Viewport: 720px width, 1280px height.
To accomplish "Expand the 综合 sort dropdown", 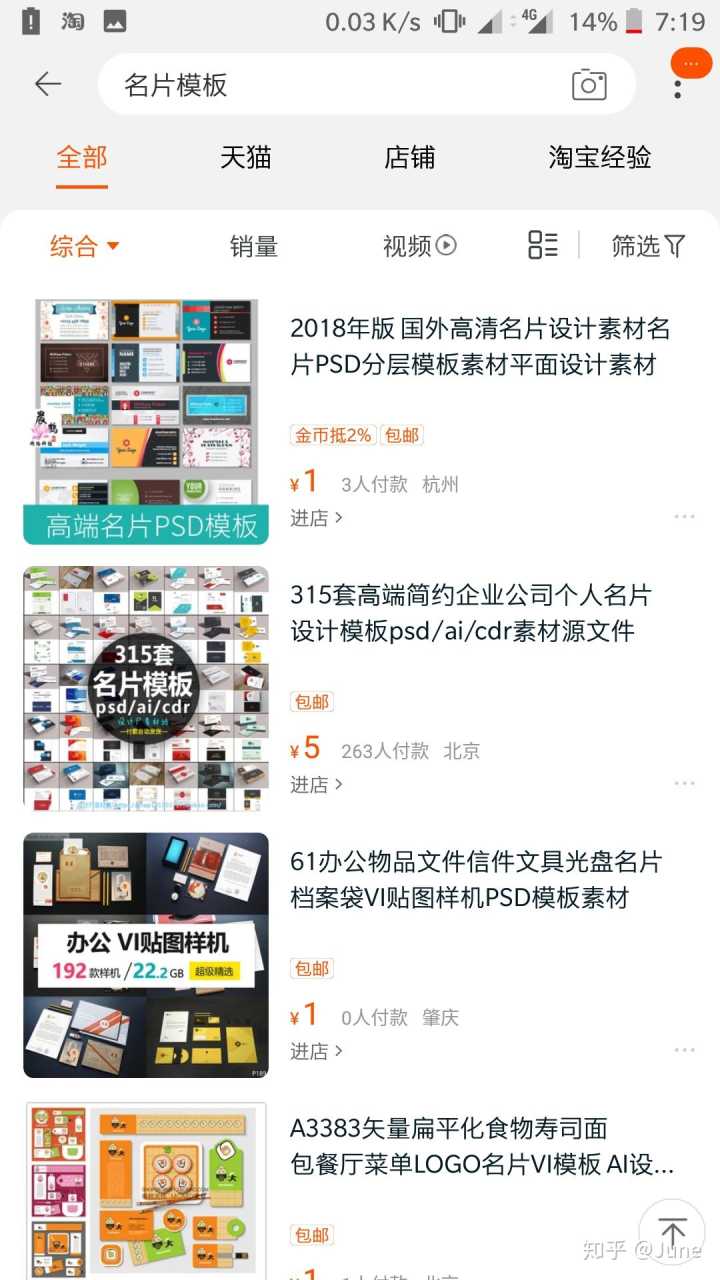I will [x=84, y=245].
